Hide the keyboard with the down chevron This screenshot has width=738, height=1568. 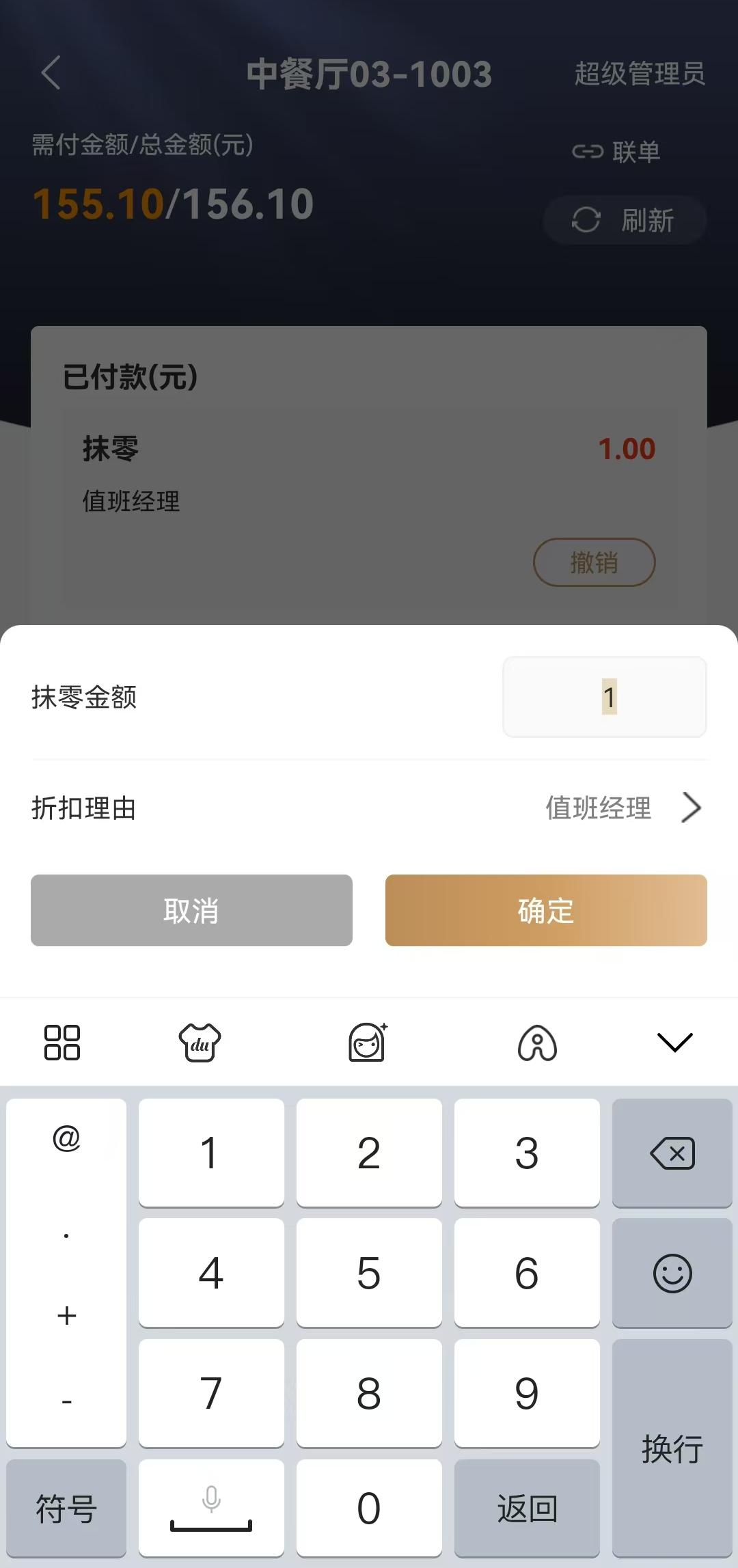674,1042
